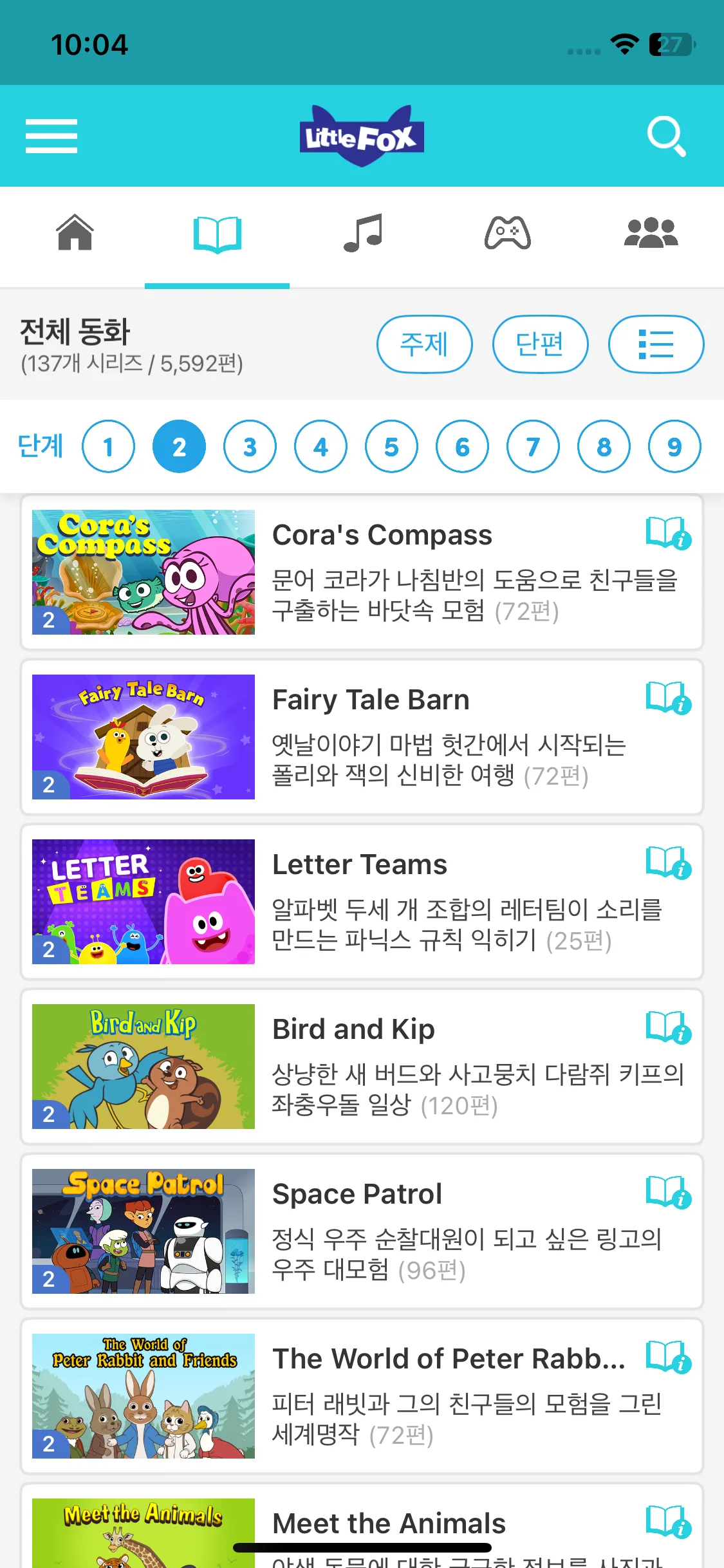This screenshot has height=1568, width=724.
Task: Open the search function
Action: pos(667,135)
